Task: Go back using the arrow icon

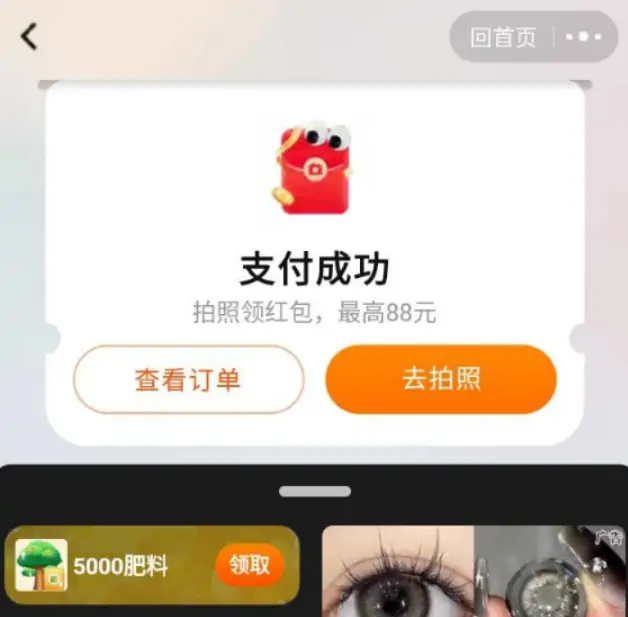Action: click(x=29, y=37)
